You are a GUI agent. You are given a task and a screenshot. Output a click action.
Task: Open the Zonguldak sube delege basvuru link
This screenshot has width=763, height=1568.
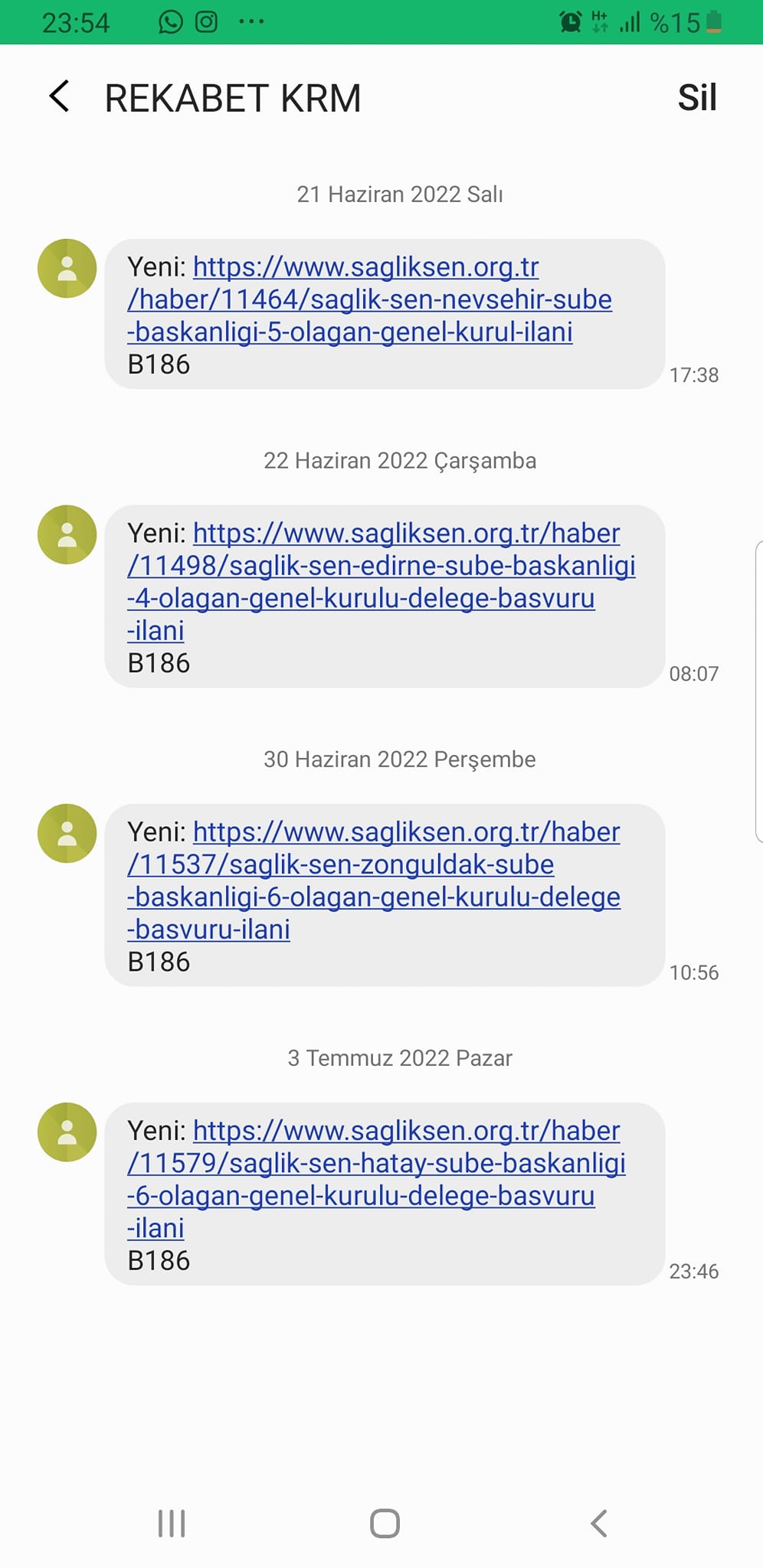pyautogui.click(x=373, y=880)
